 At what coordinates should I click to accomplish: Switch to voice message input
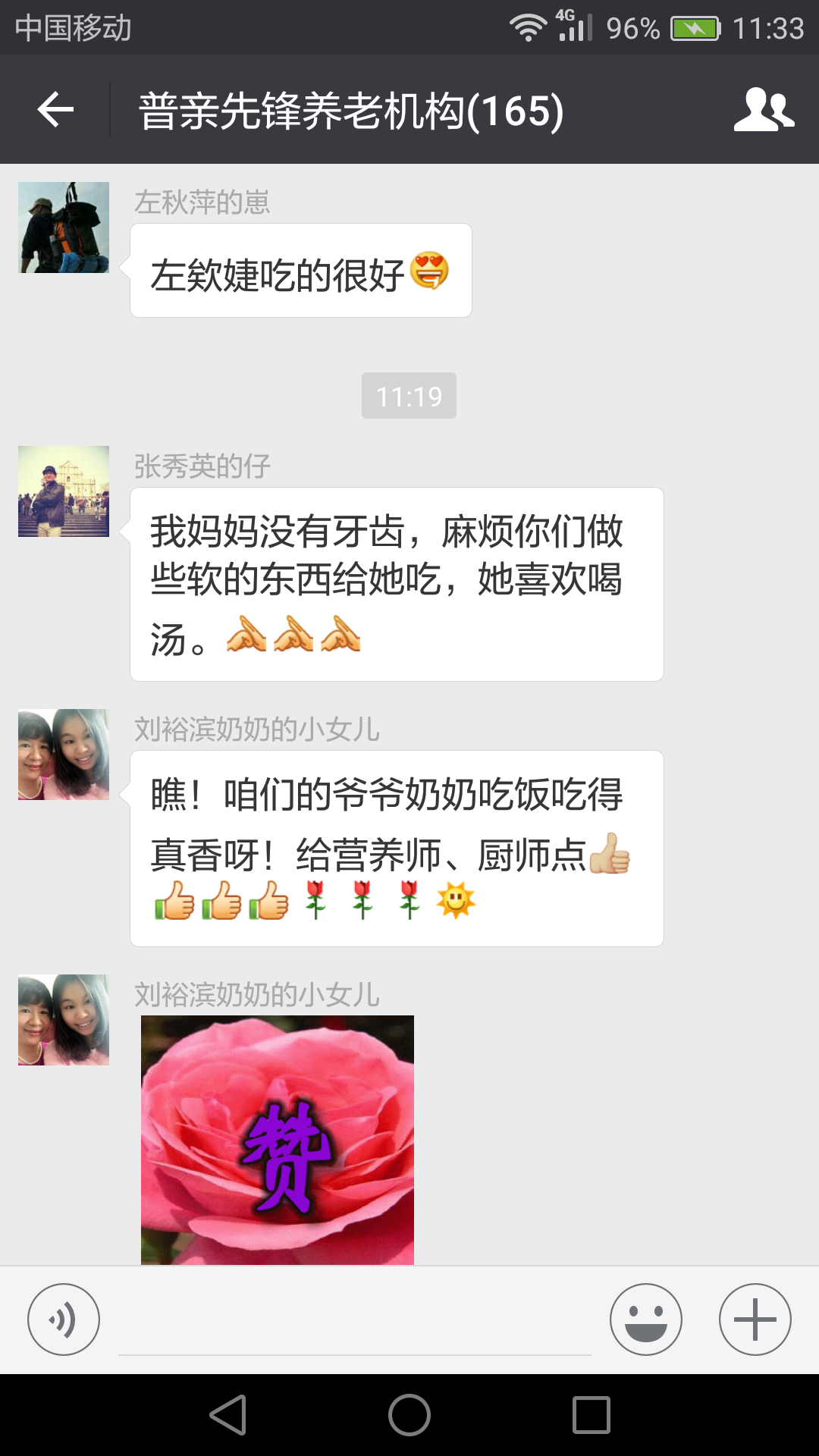click(x=64, y=1319)
